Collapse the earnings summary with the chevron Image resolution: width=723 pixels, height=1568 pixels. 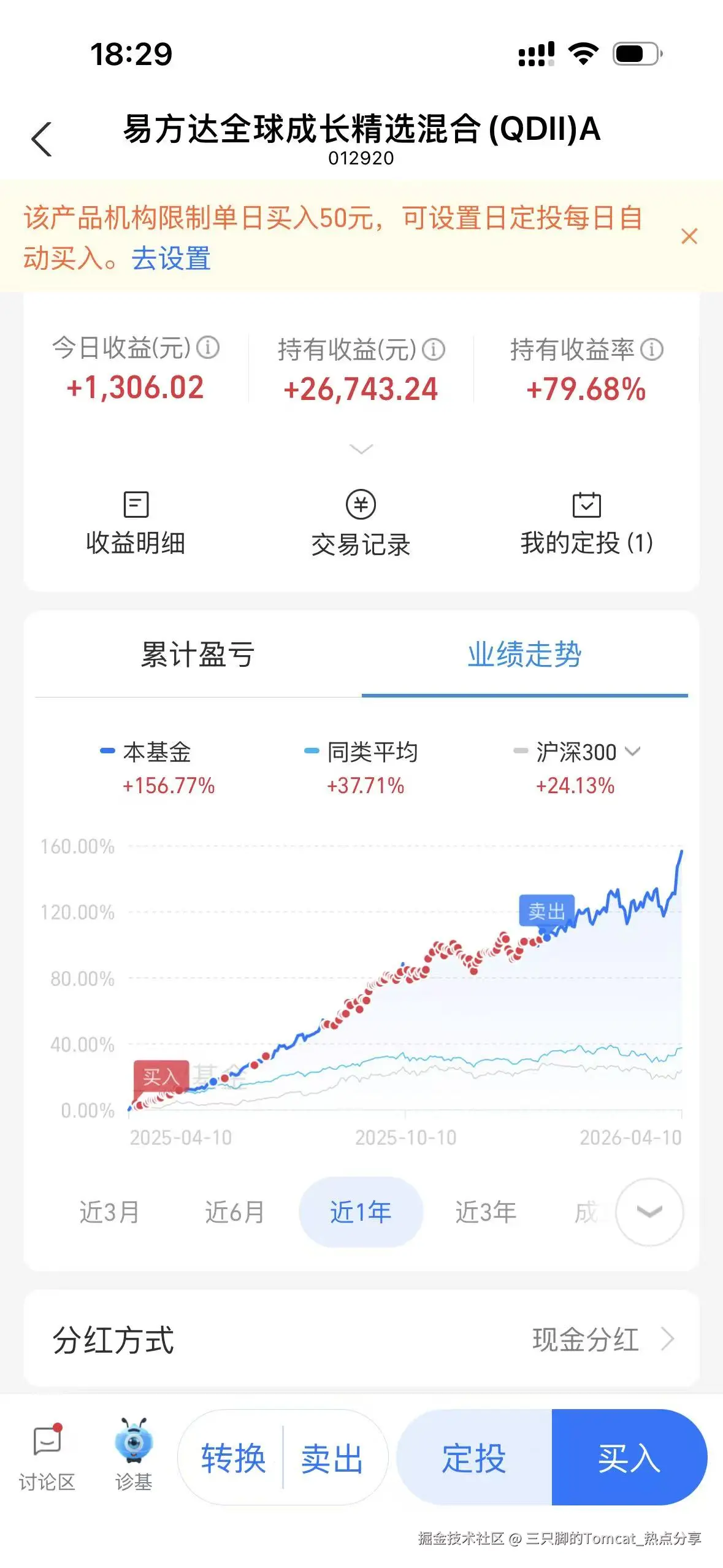[361, 450]
